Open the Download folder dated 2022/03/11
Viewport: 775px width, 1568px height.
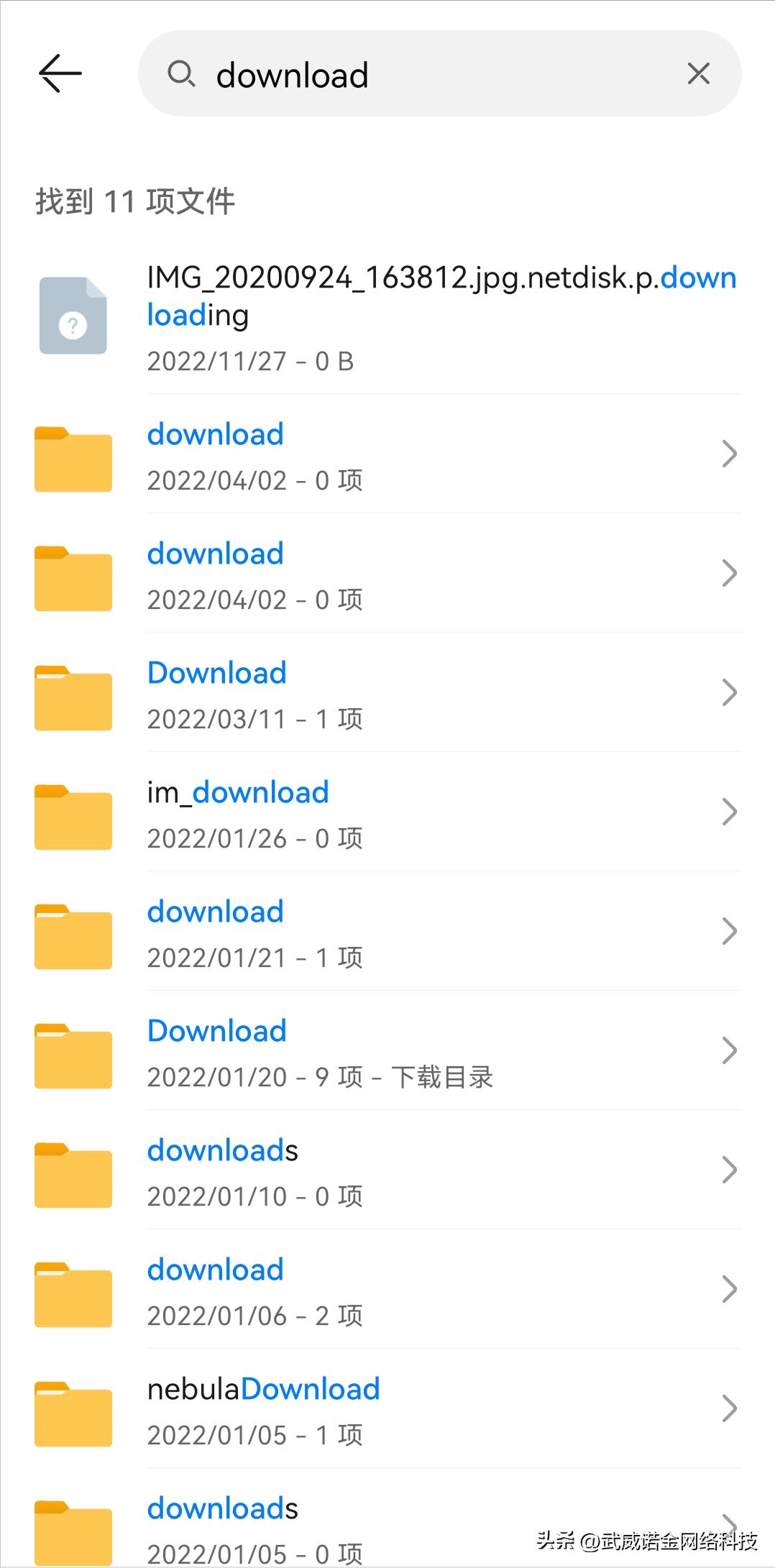tap(388, 694)
